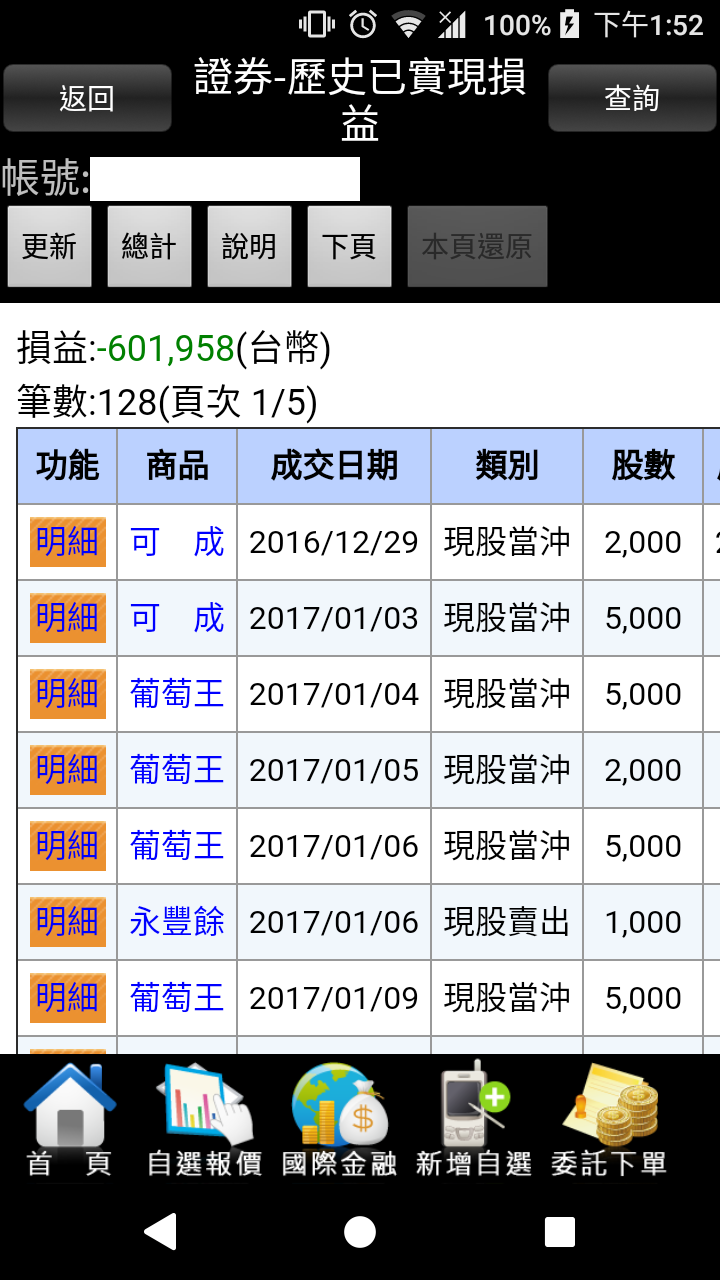Screen dimensions: 720x1280
Task: Open 明細 for the 永豐餘 row
Action: point(67,922)
